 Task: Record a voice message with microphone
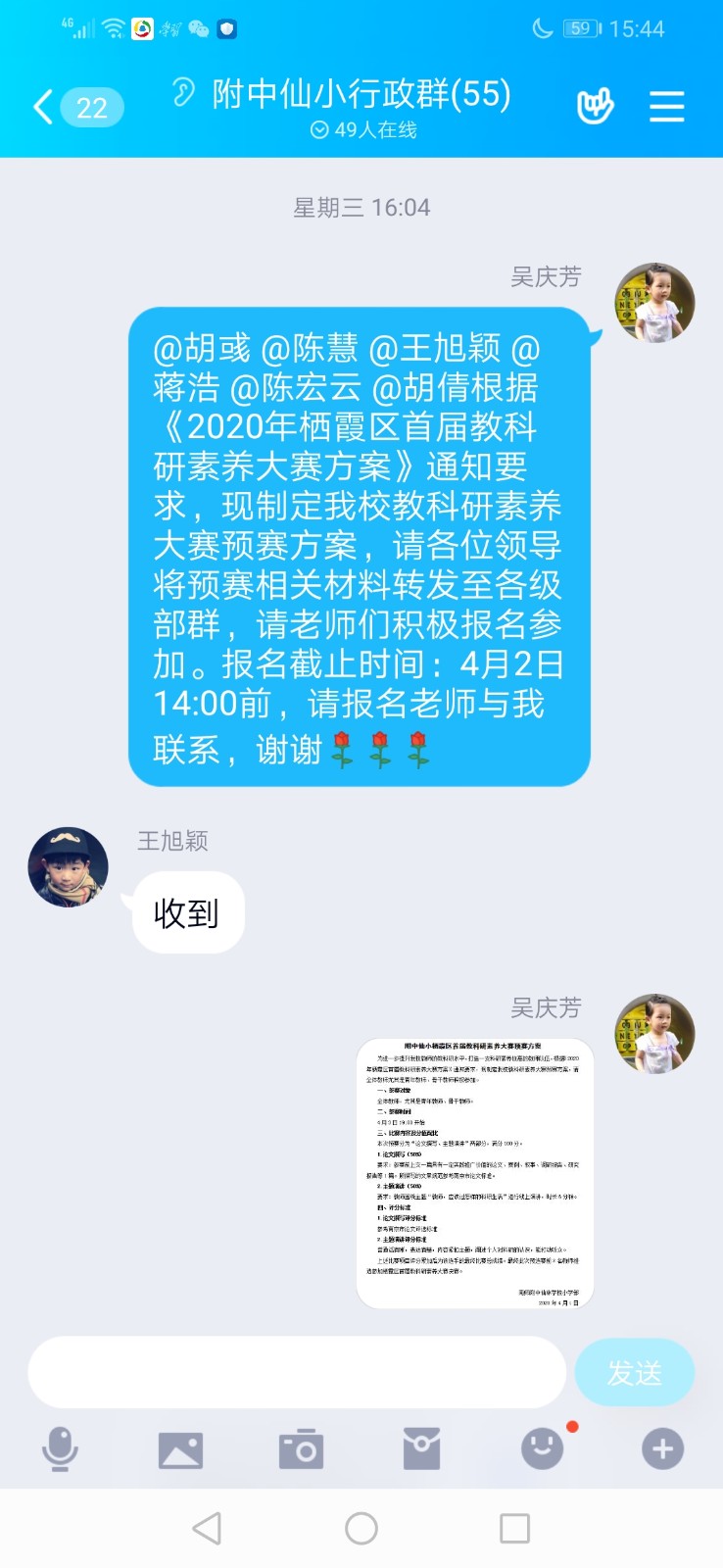click(60, 1448)
